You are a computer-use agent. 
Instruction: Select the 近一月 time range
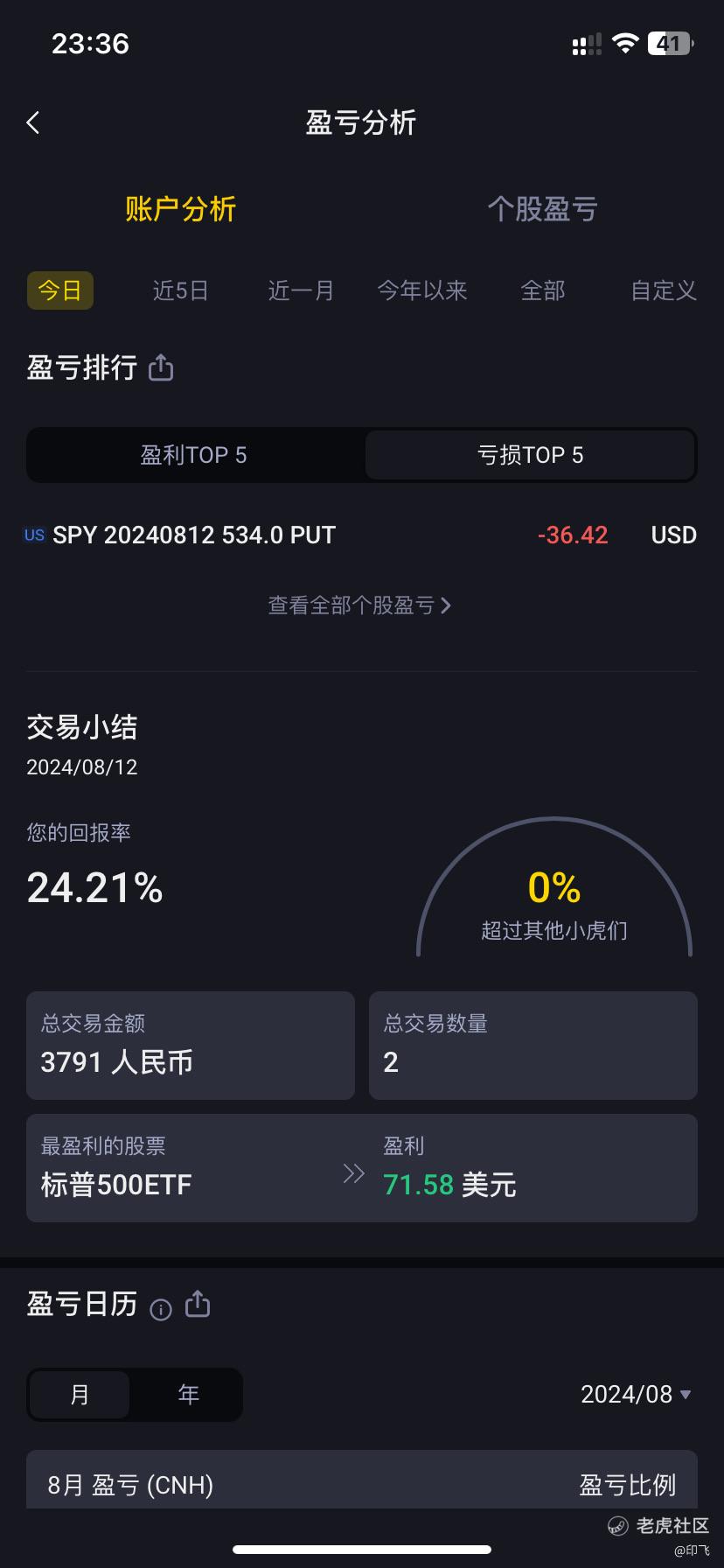pyautogui.click(x=301, y=290)
